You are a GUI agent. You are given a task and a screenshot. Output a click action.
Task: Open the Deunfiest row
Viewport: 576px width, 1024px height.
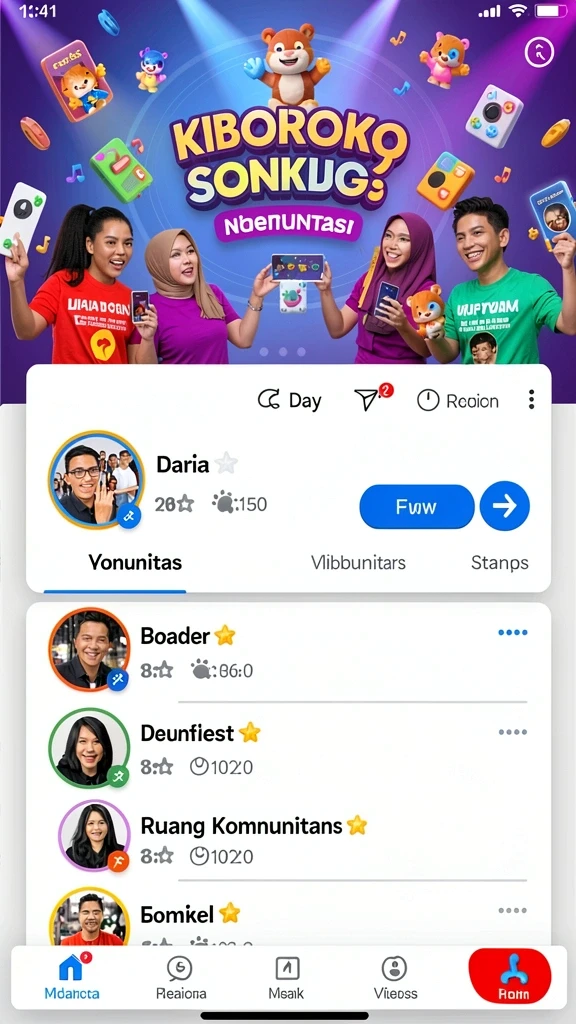288,748
